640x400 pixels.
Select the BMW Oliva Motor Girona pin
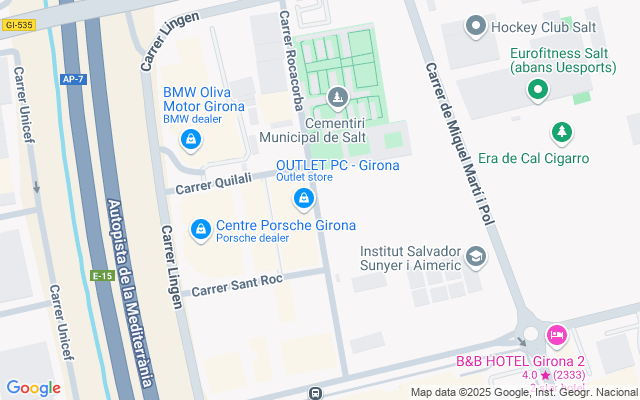190,140
